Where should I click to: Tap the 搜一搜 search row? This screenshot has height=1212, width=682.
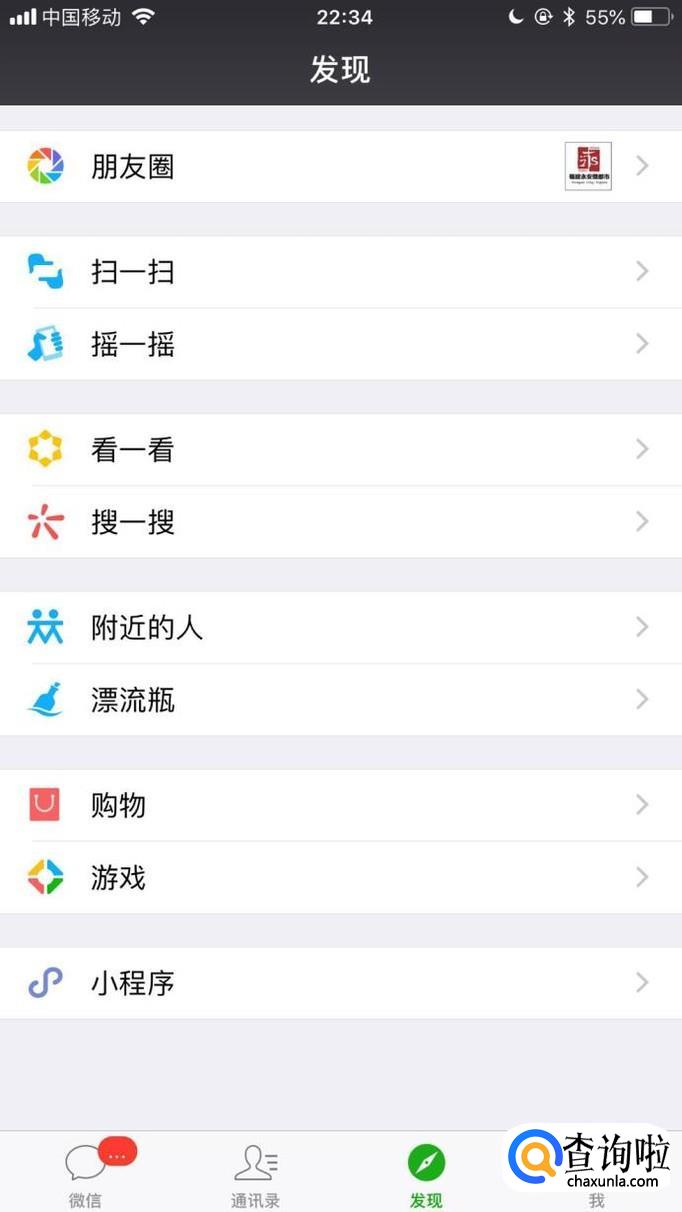pos(340,522)
